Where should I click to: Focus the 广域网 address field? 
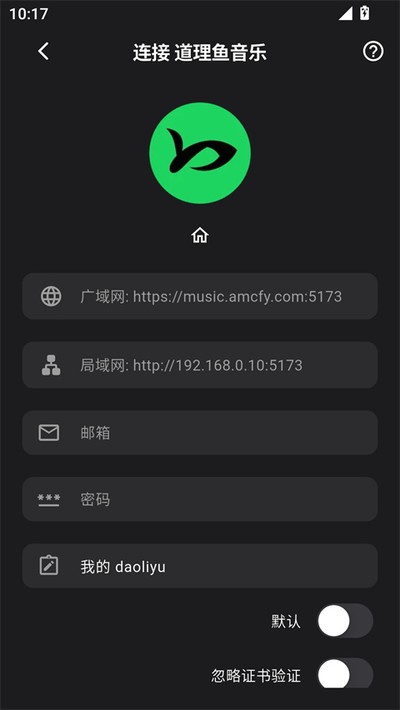[x=200, y=296]
